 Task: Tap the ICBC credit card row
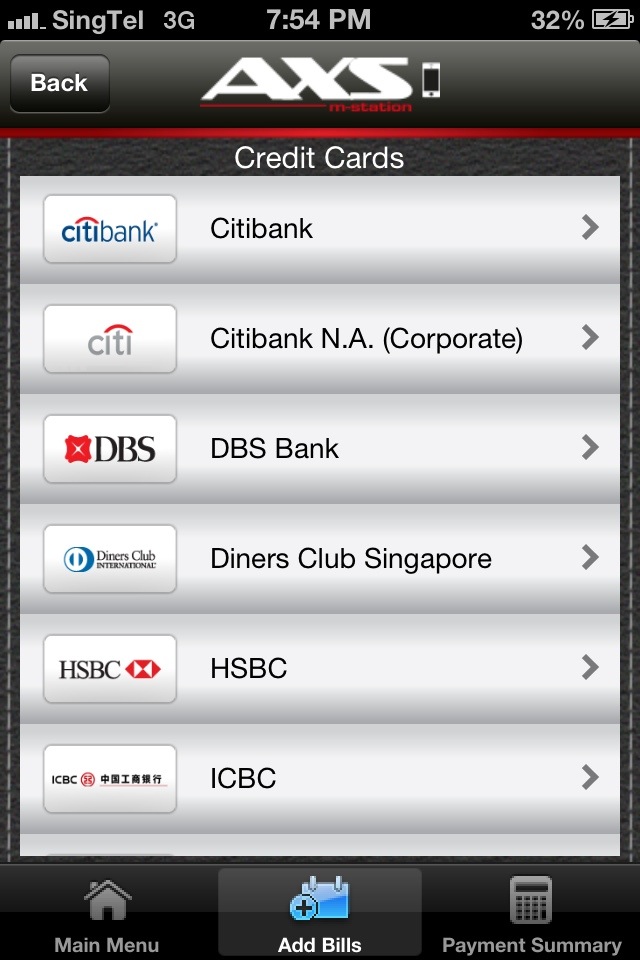(320, 779)
